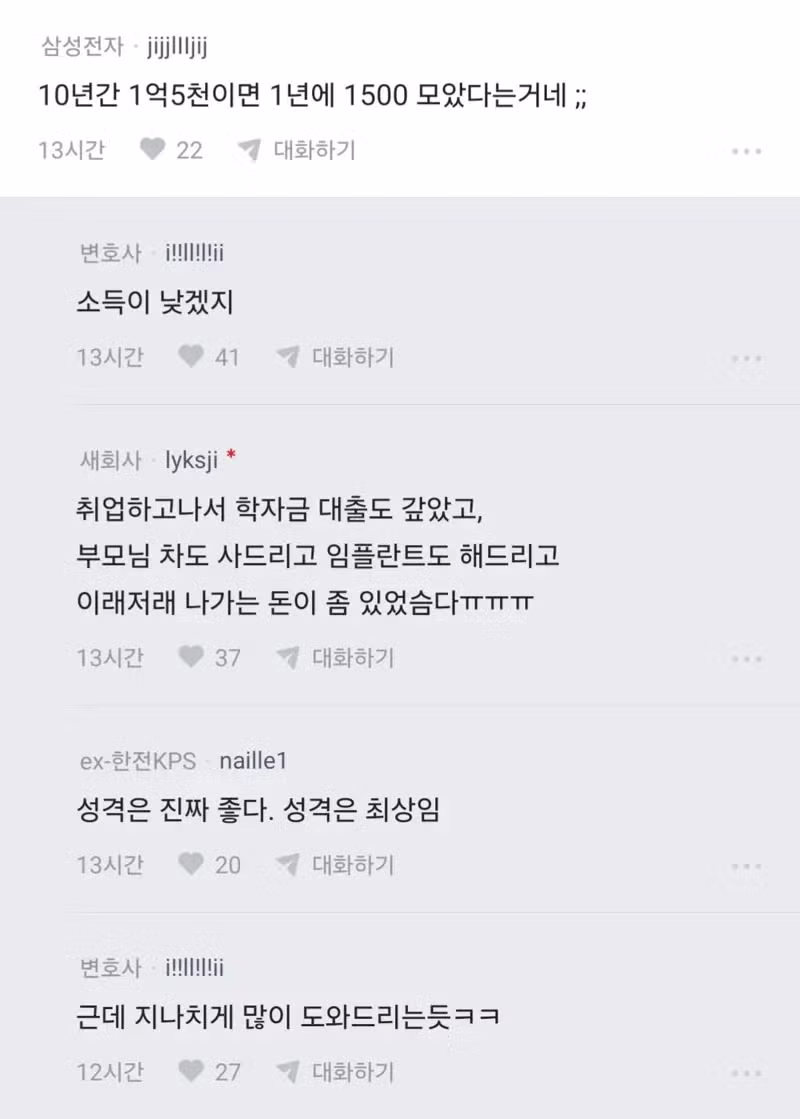Open the three-dot menu on the top comment
Image resolution: width=800 pixels, height=1119 pixels.
click(x=746, y=150)
